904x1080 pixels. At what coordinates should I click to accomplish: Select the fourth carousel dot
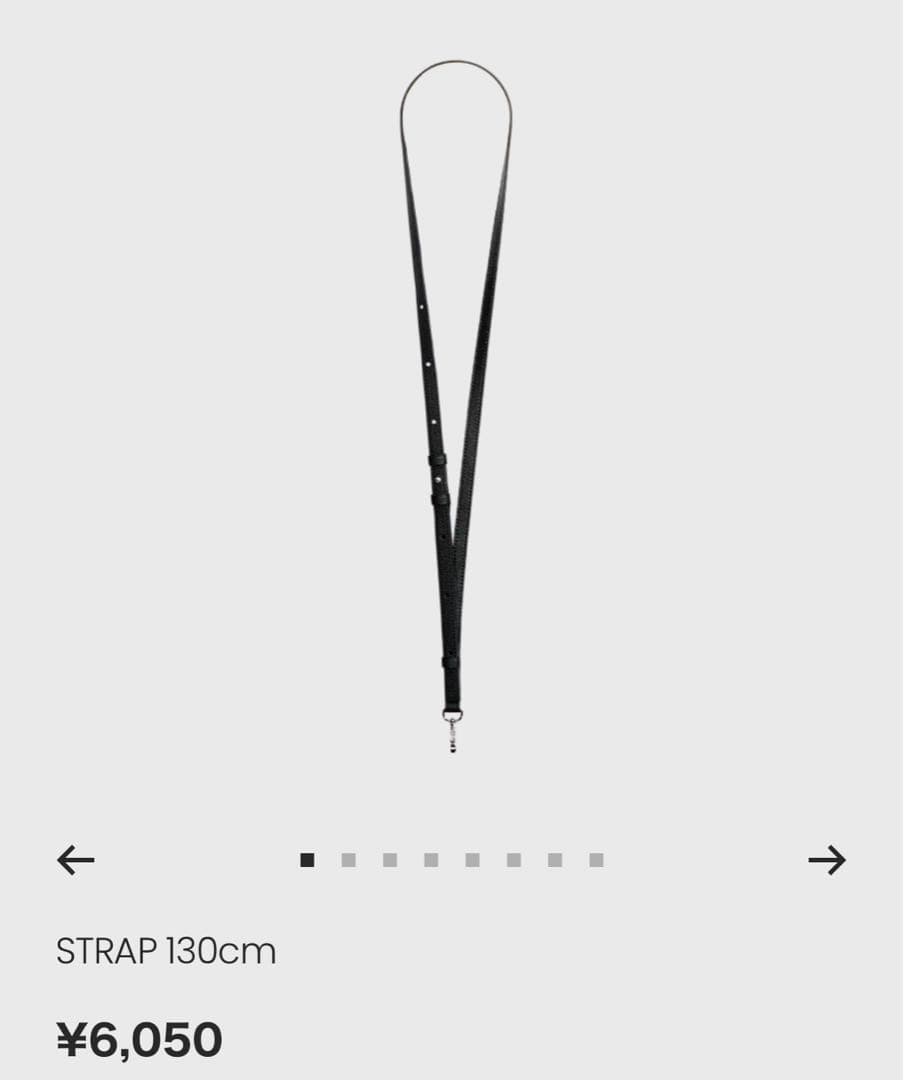pos(431,860)
